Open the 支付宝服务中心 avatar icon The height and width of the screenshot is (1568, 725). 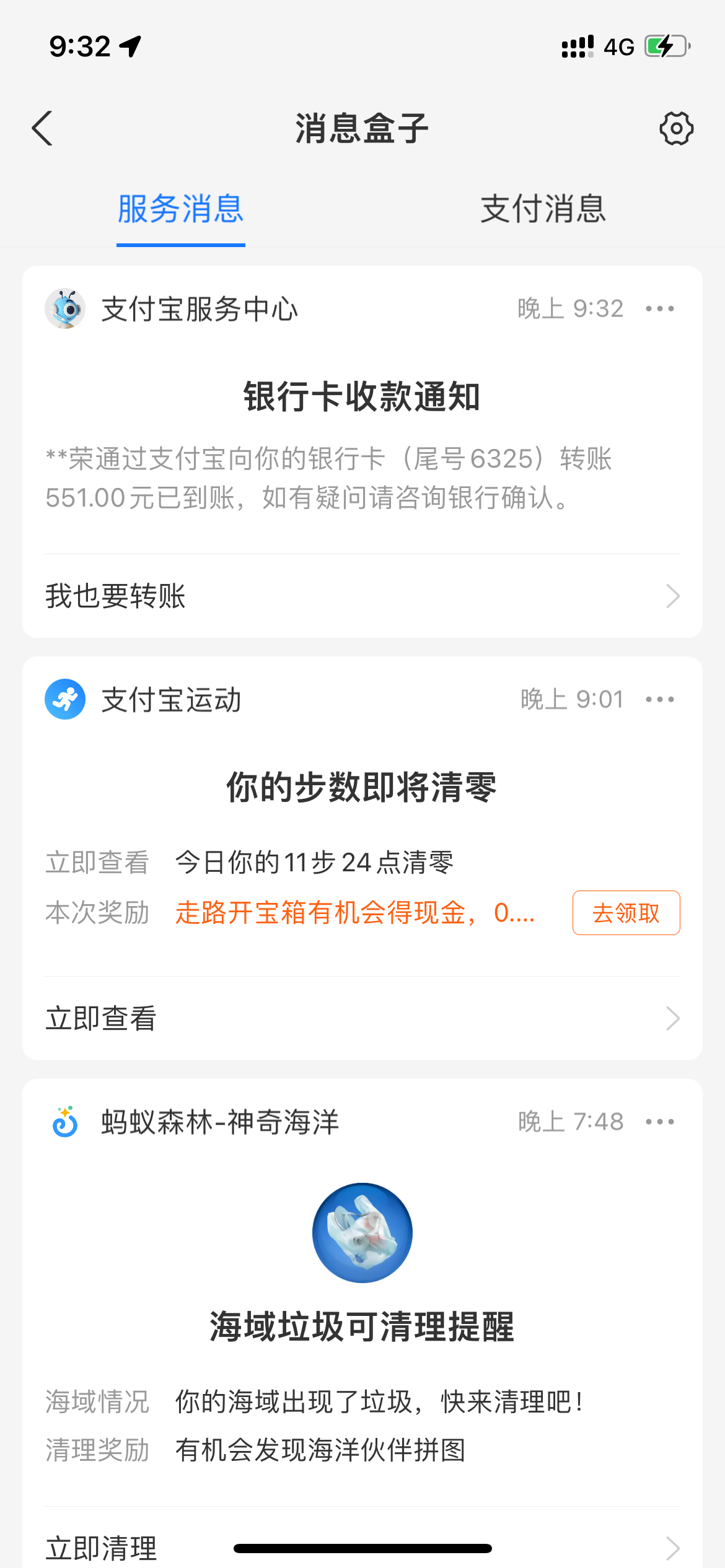[64, 308]
